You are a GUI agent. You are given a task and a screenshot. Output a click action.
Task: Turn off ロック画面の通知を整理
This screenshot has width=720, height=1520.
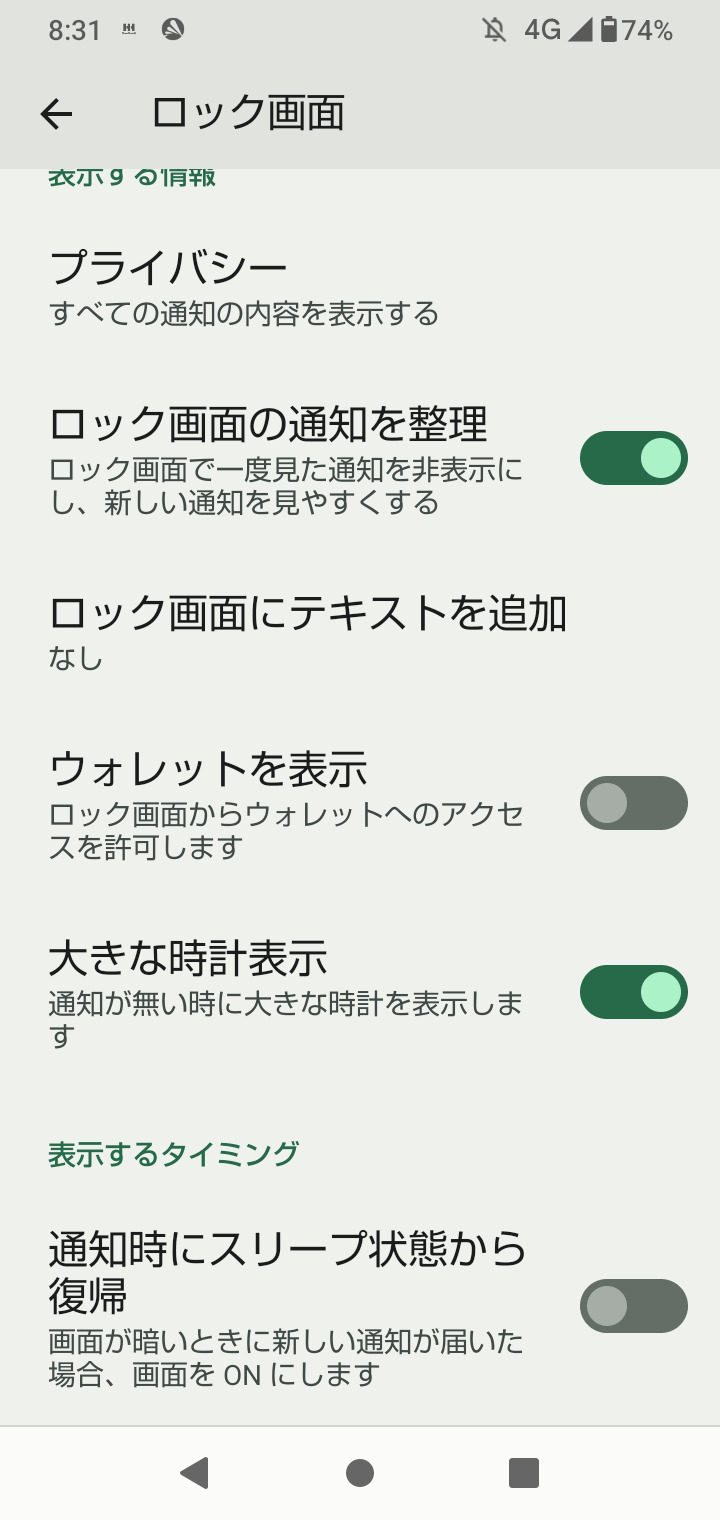[x=633, y=458]
